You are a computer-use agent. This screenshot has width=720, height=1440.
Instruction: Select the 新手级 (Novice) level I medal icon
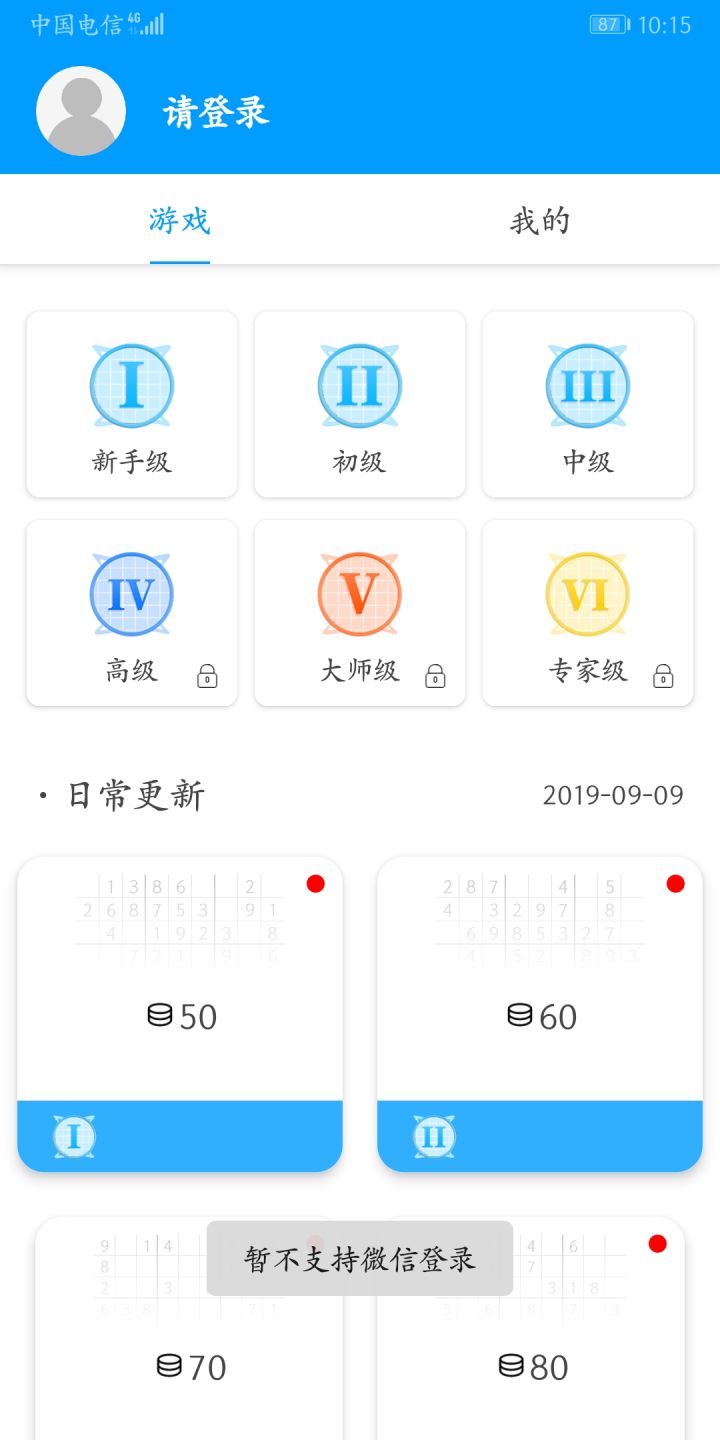(x=131, y=385)
